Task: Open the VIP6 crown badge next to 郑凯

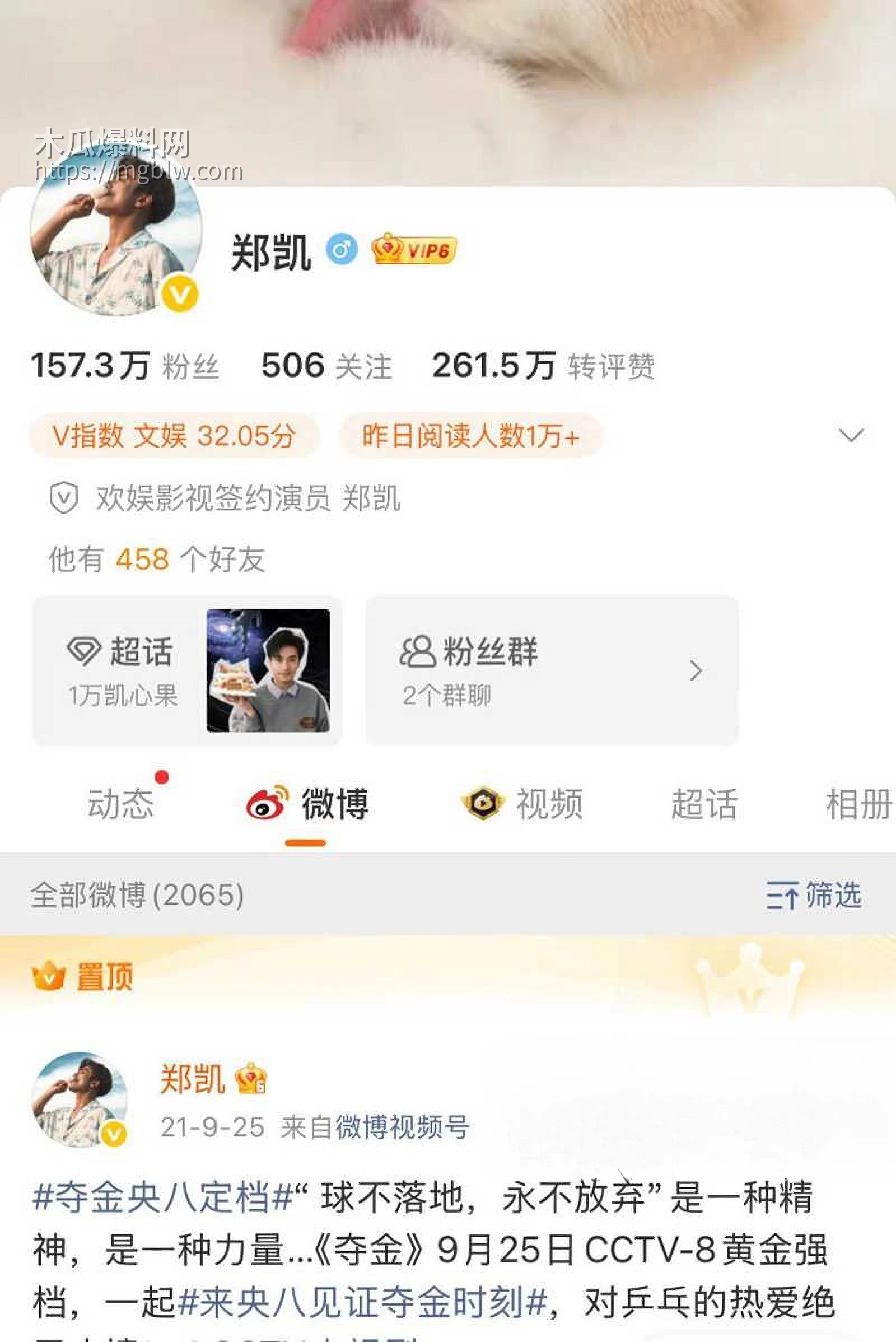Action: click(415, 248)
